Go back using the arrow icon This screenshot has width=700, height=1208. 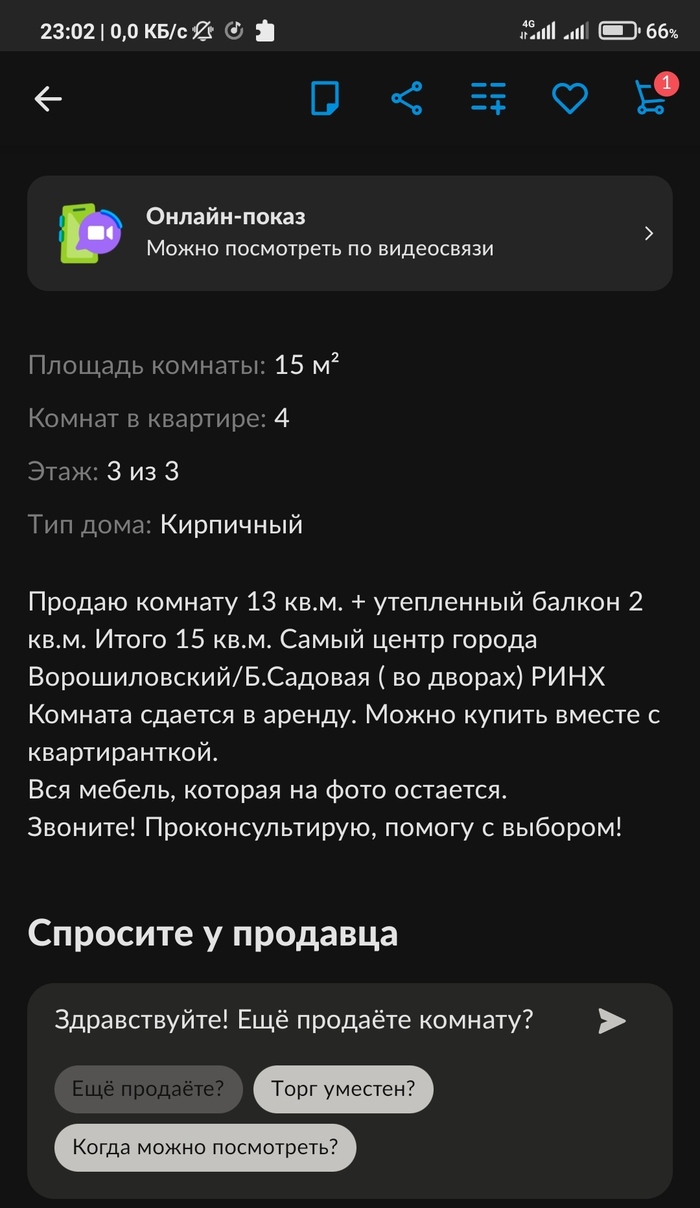coord(48,98)
